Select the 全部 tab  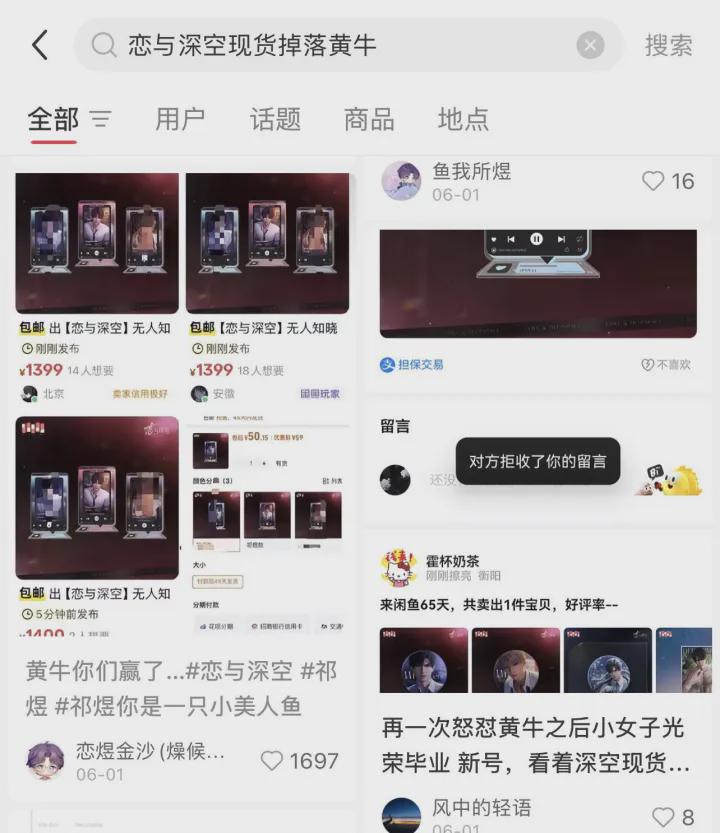click(53, 120)
